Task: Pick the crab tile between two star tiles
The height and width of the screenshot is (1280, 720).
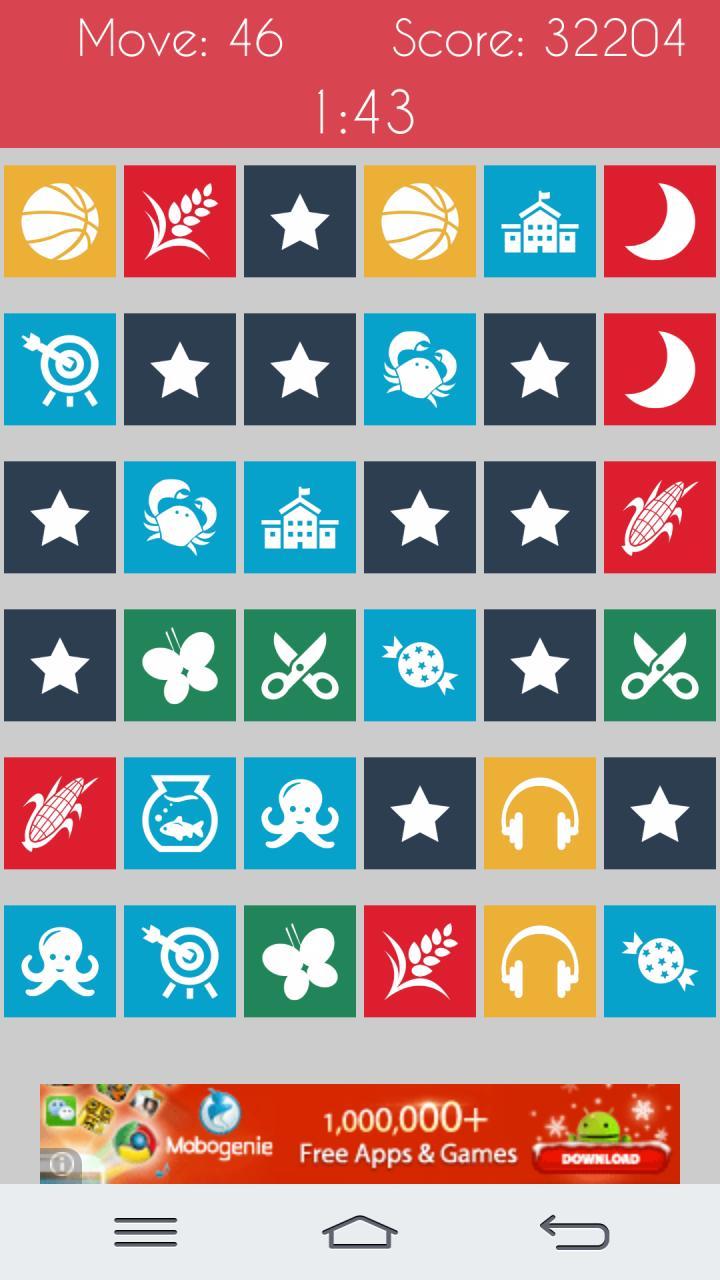Action: point(420,369)
